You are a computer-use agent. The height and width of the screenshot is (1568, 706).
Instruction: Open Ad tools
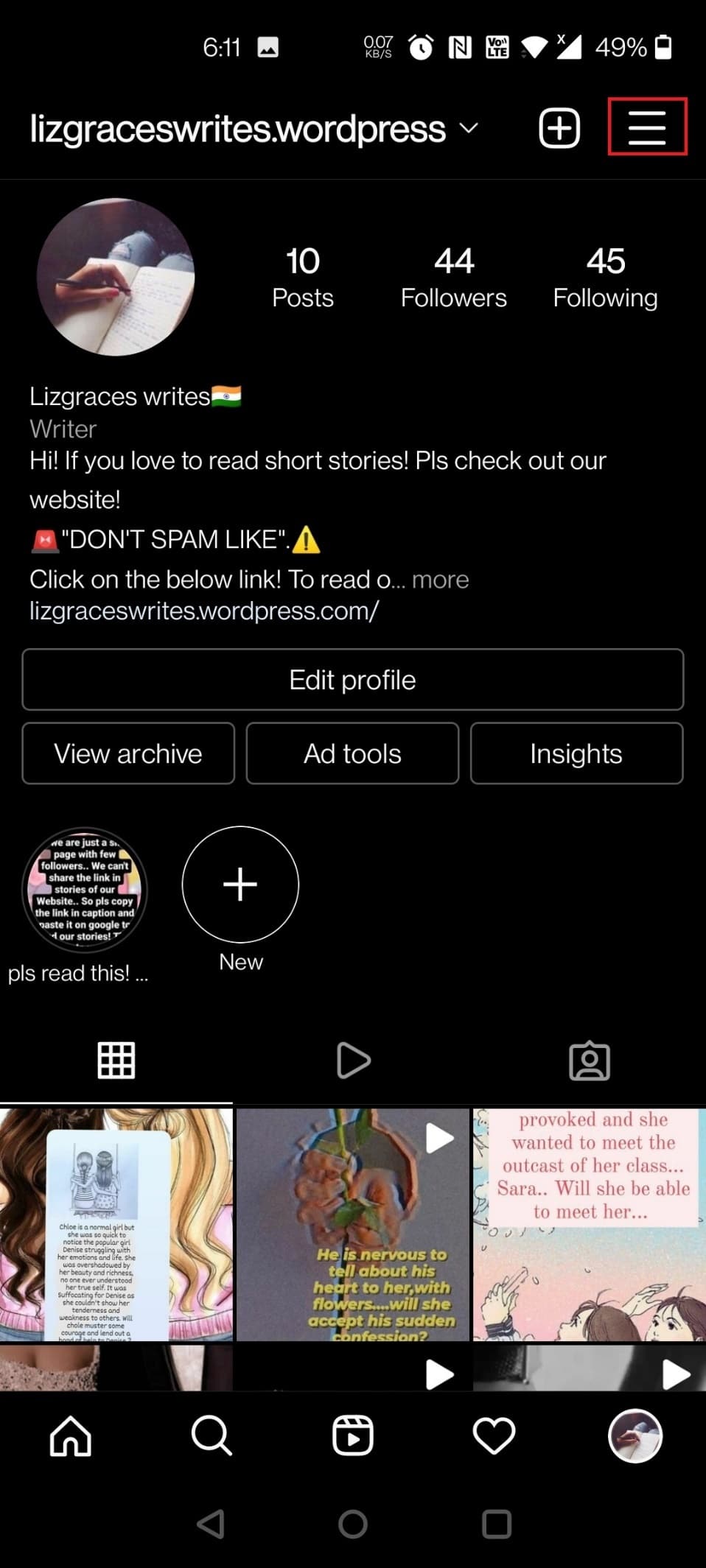pyautogui.click(x=352, y=753)
